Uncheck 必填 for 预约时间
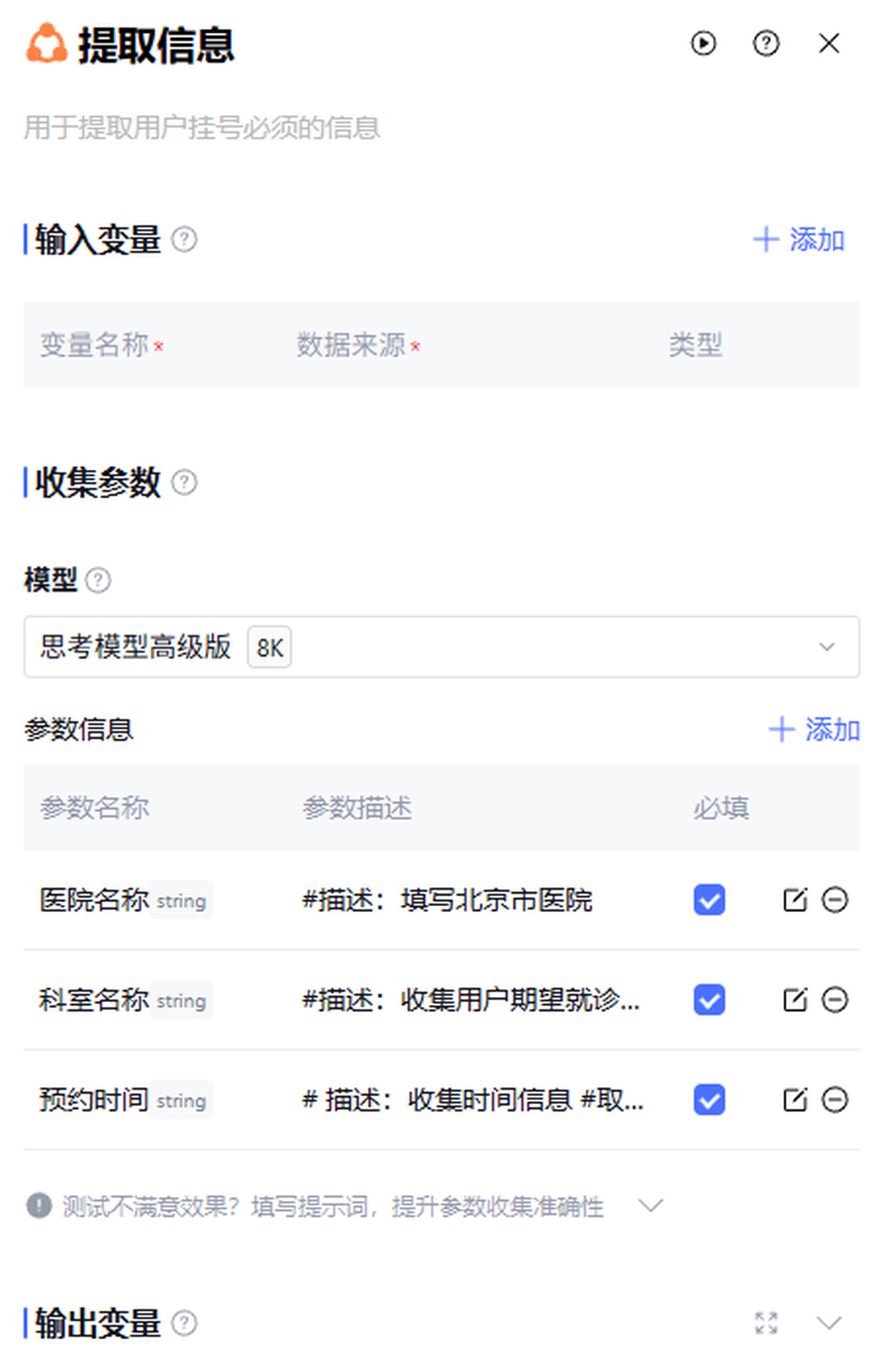This screenshot has height=1372, width=884. (x=709, y=1100)
